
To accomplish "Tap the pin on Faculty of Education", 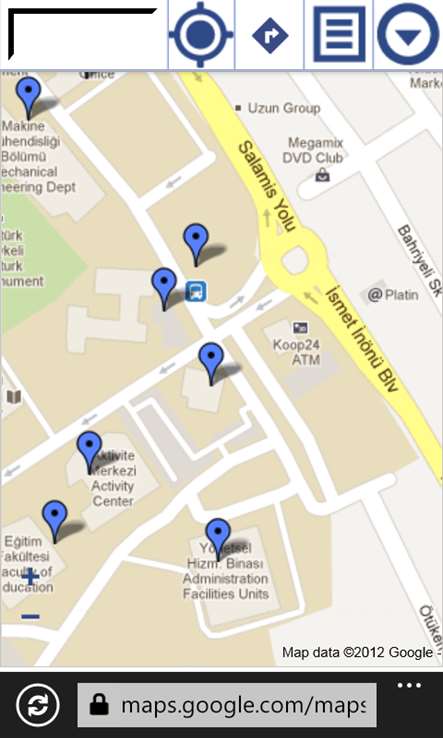I will tap(55, 521).
